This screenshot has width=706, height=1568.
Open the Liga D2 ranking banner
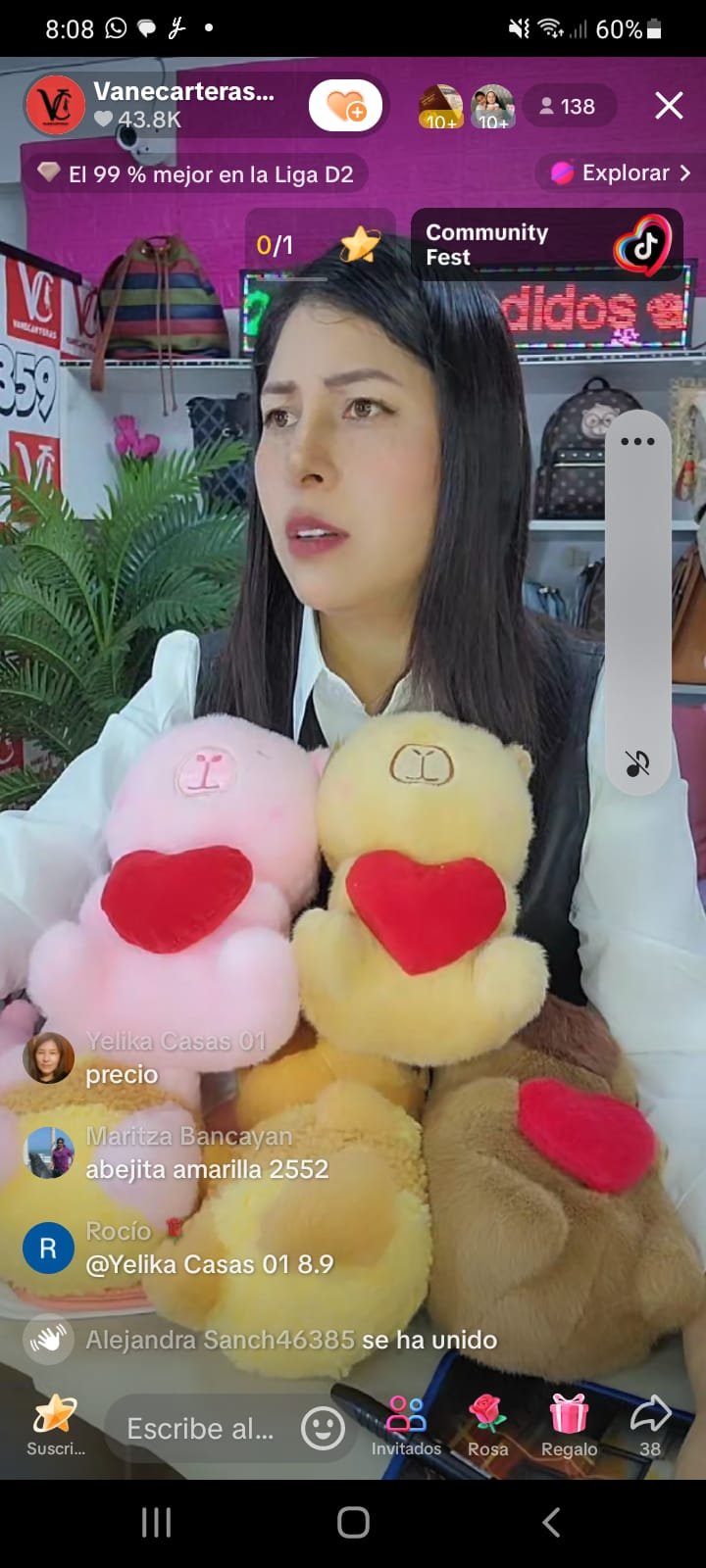196,174
